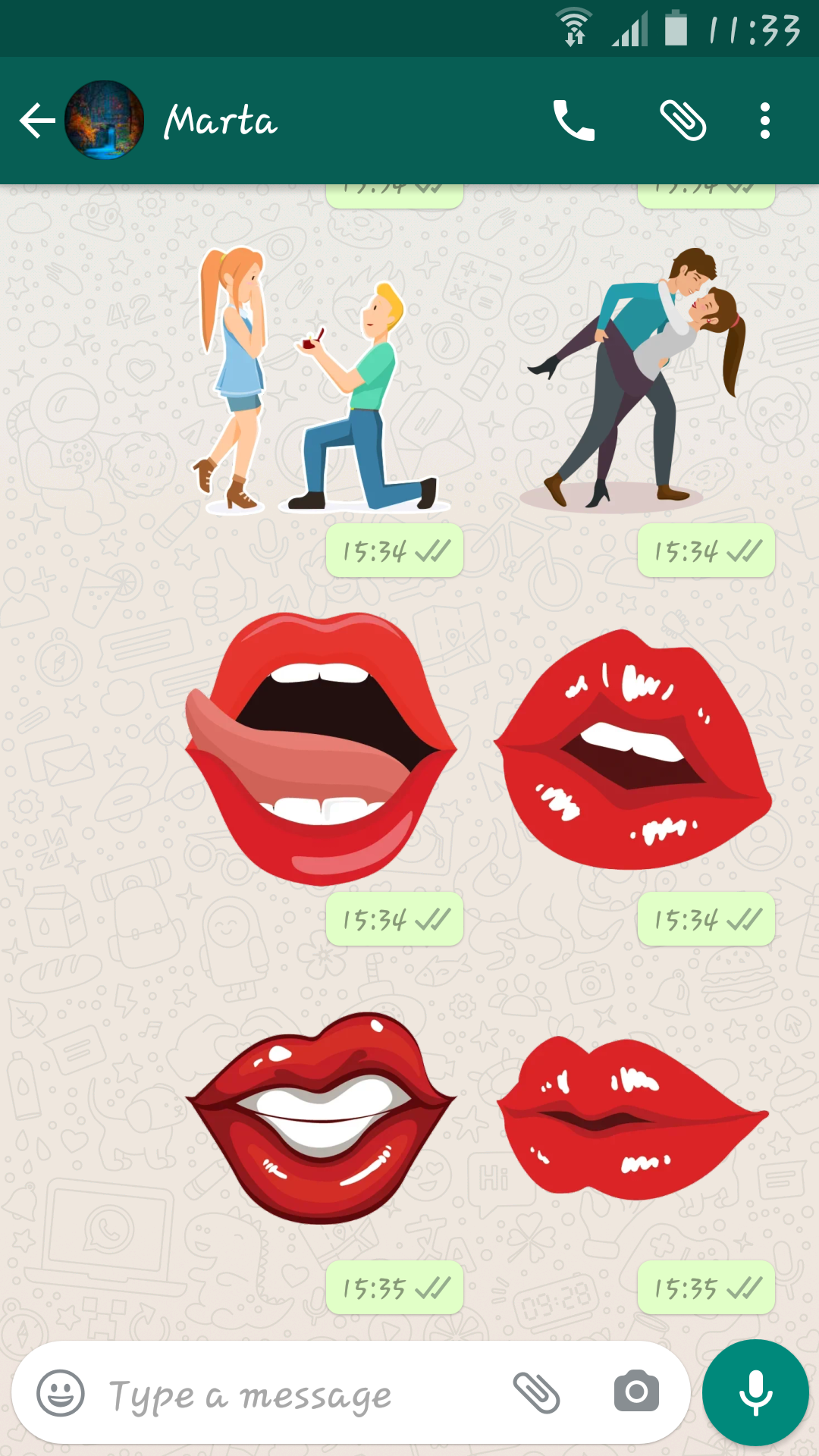Tap the paperclip attach icon in the top bar
This screenshot has height=1456, width=819.
click(x=682, y=121)
